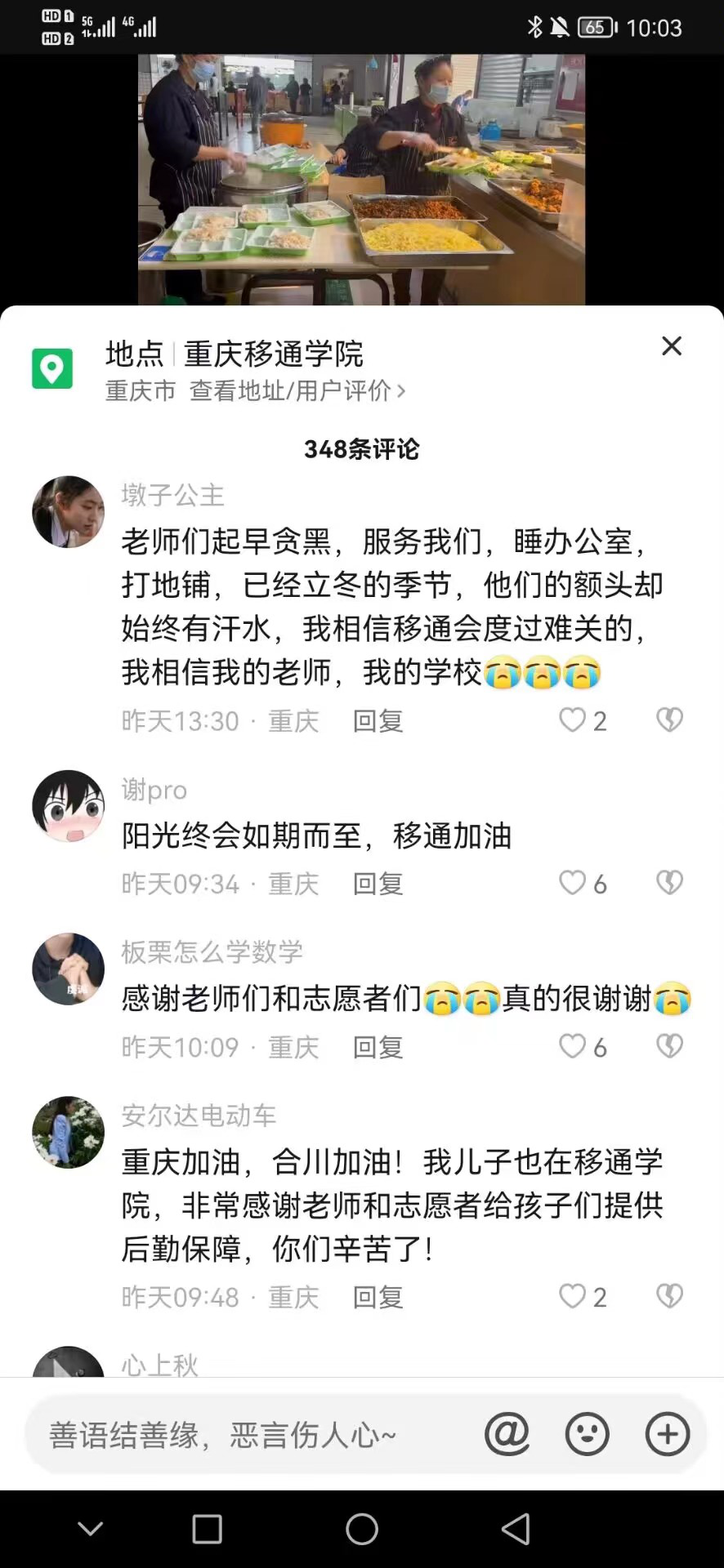Reply to 板栗怎么学数学's comment
Image resolution: width=724 pixels, height=1568 pixels.
[378, 1047]
